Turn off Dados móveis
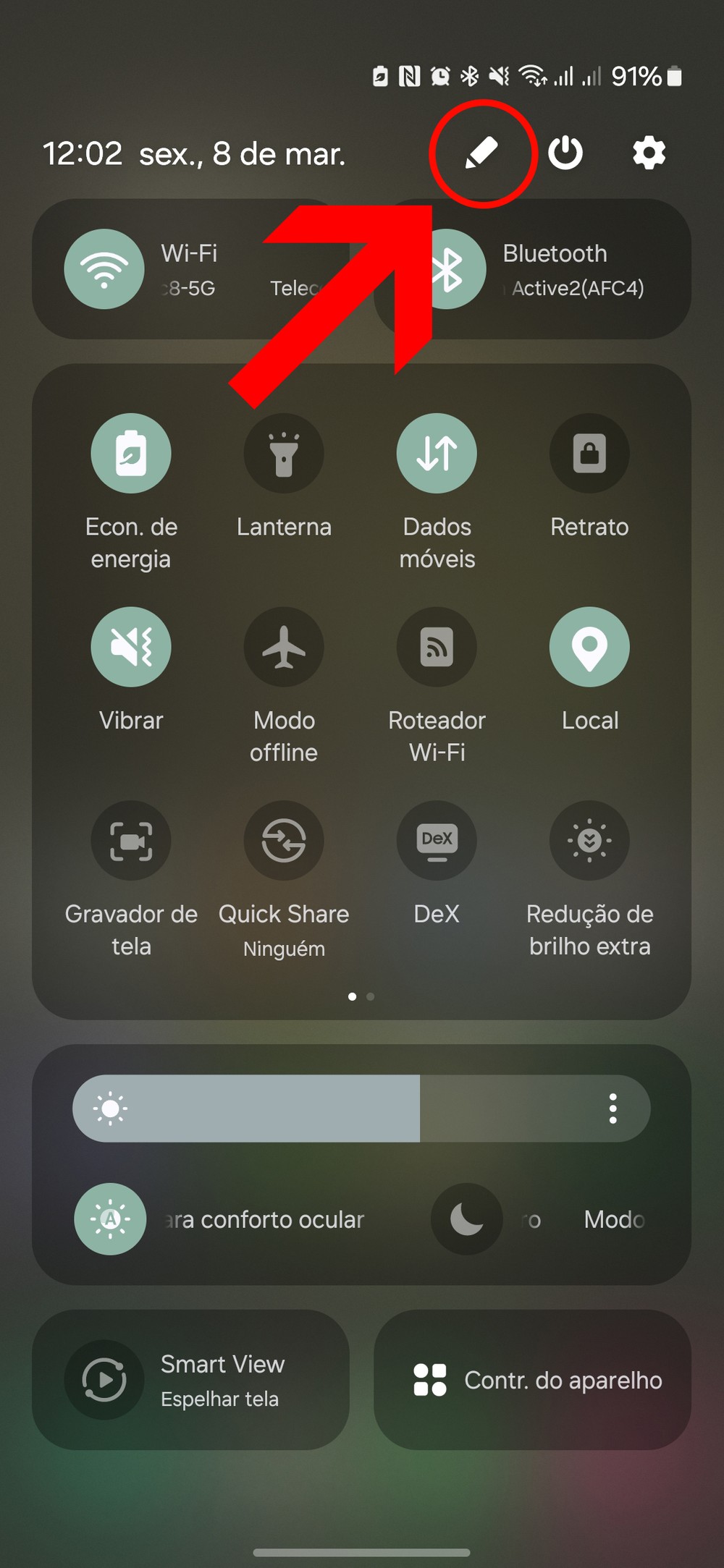Screen dimensions: 724x1568 pyautogui.click(x=437, y=454)
